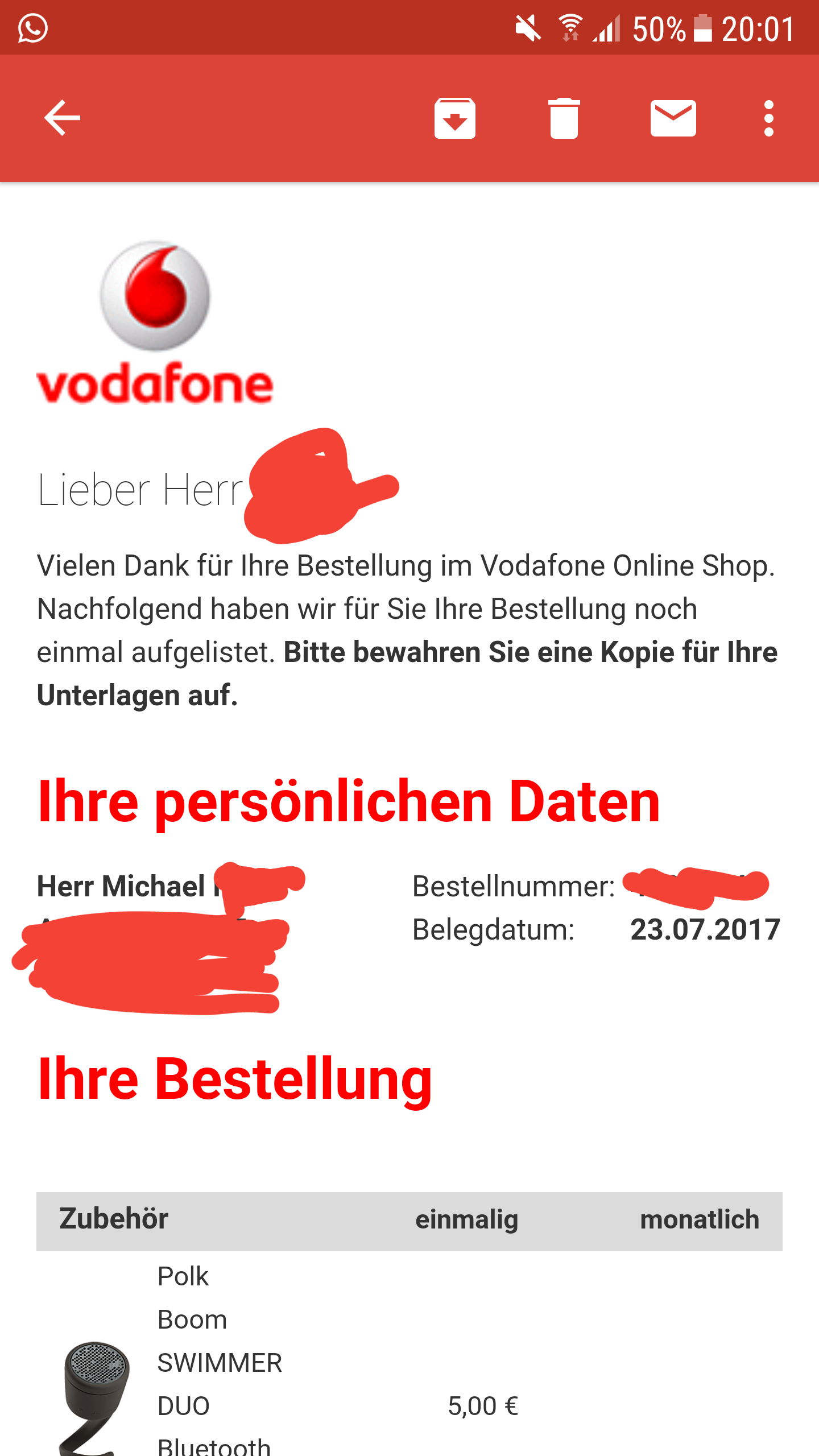Viewport: 819px width, 1456px height.
Task: Archive this Vodafone email
Action: pos(455,118)
